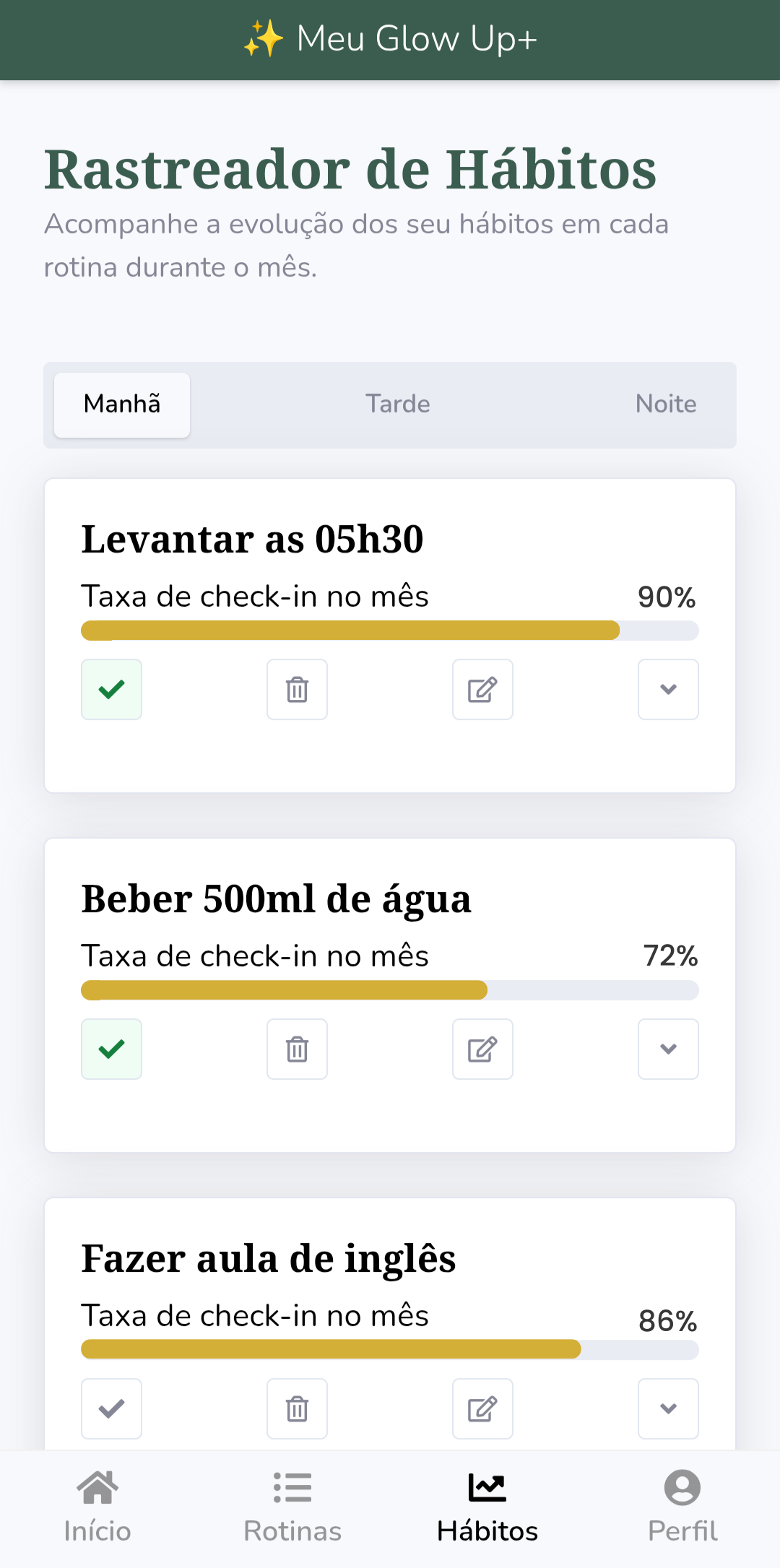Viewport: 780px width, 1568px height.
Task: Check in on 'Levantar as 05h30'
Action: (x=111, y=690)
